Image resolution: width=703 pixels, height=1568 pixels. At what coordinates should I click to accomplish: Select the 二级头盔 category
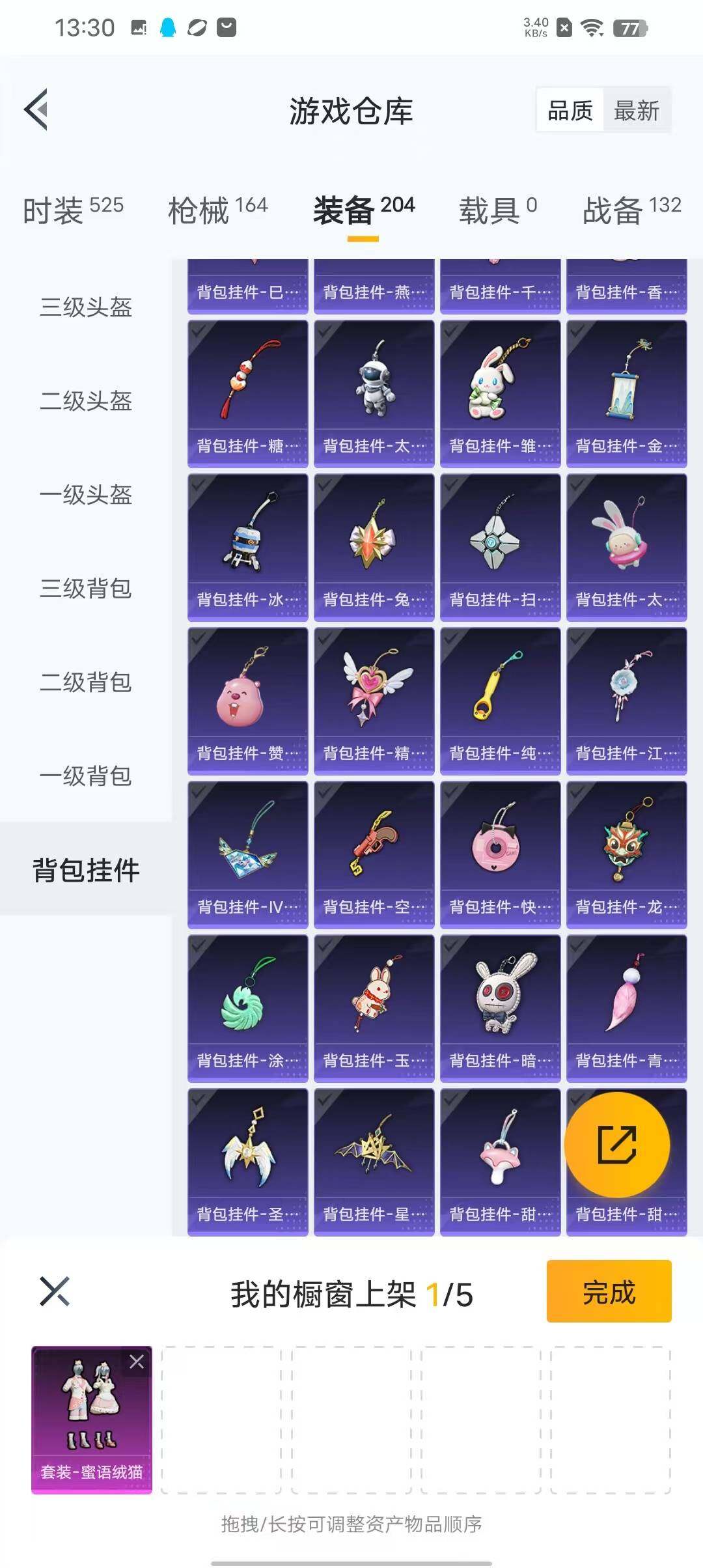(86, 400)
